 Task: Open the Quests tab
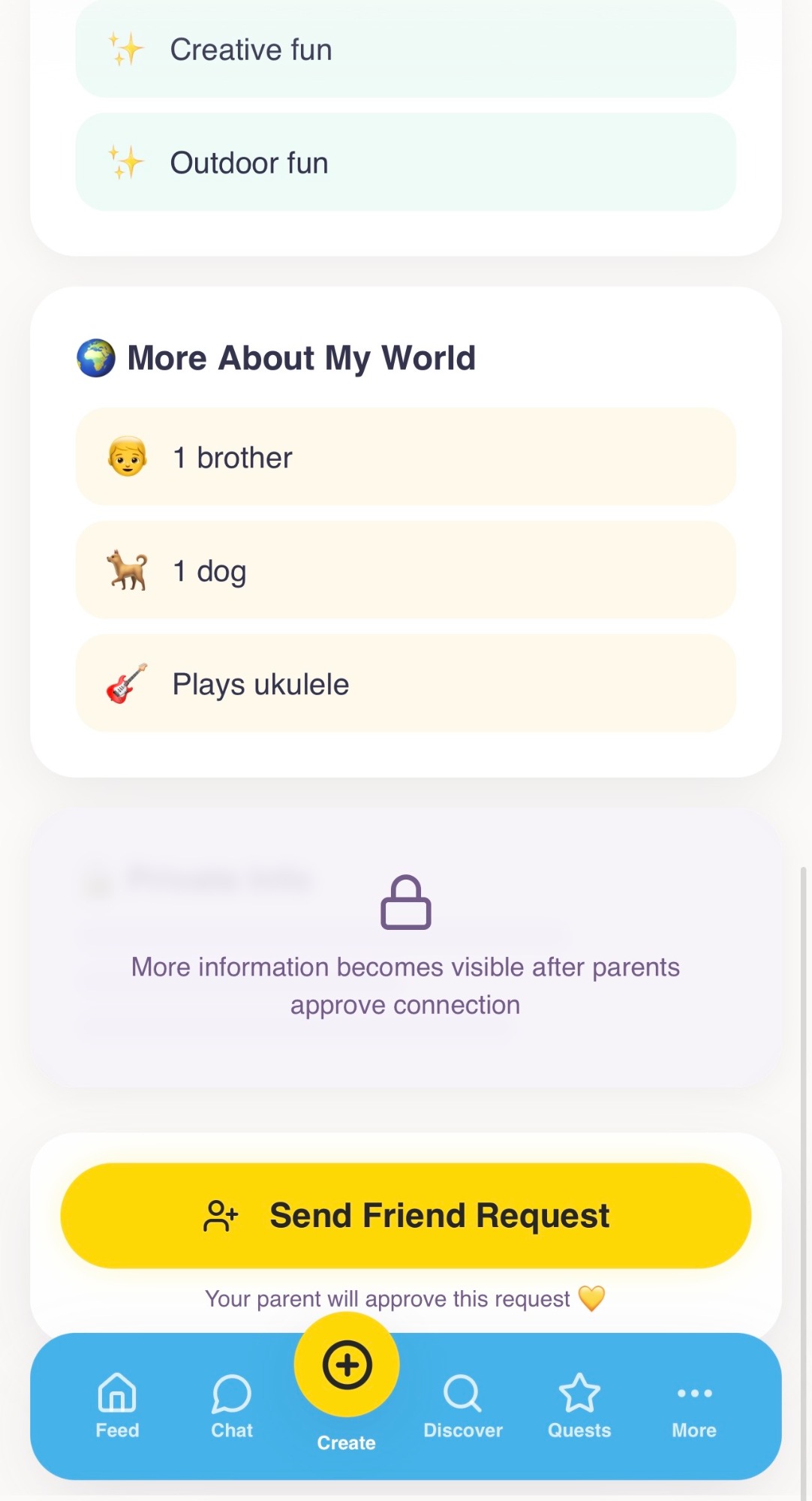579,1405
